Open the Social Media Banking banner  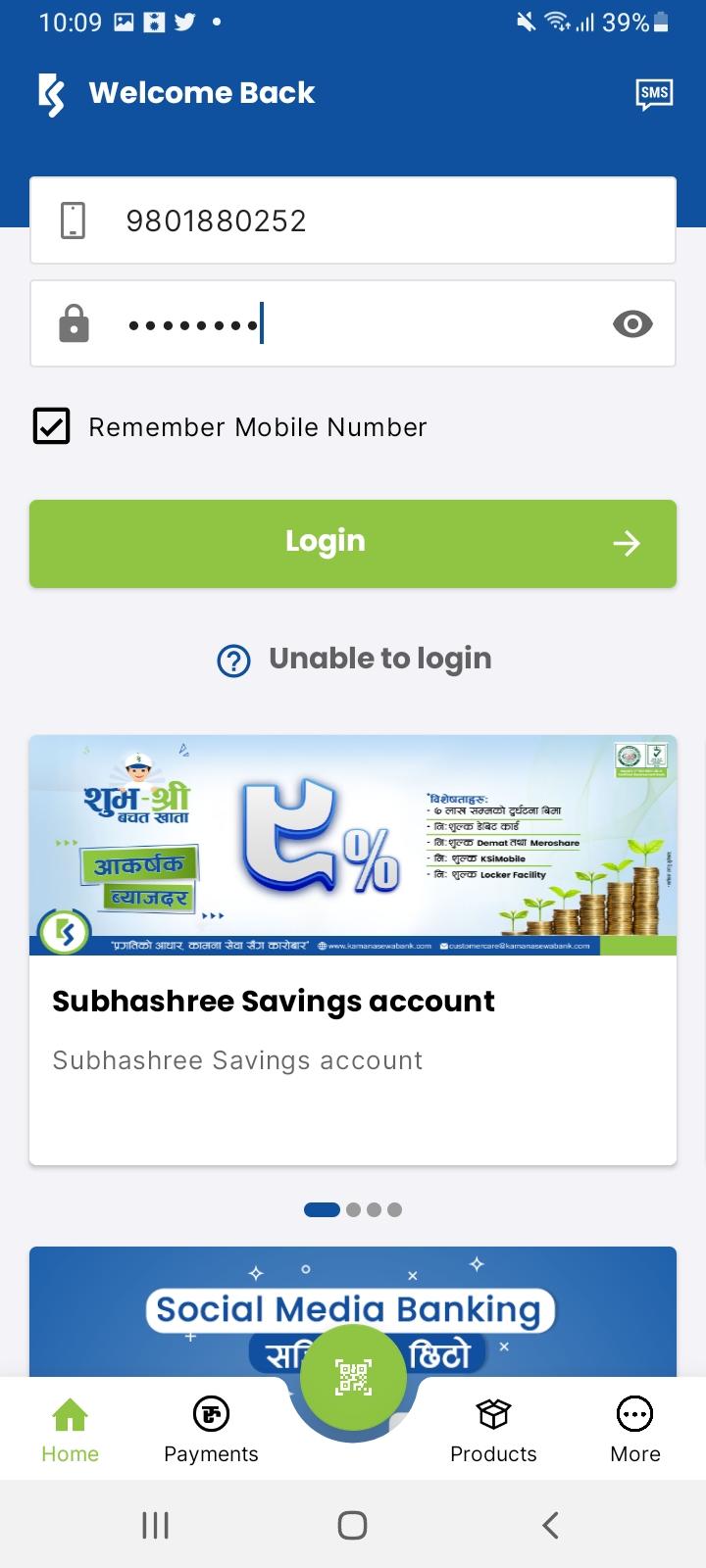[353, 1294]
